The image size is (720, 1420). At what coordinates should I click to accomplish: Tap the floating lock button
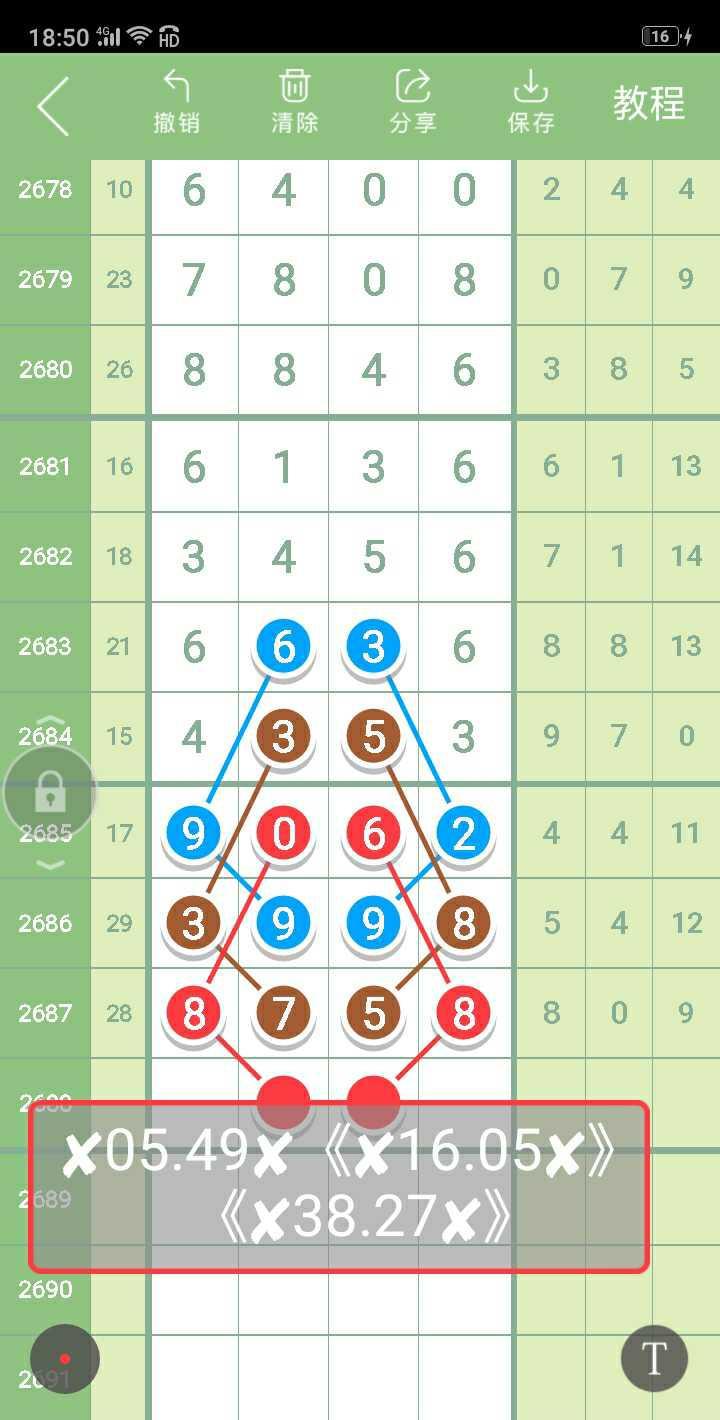[50, 794]
